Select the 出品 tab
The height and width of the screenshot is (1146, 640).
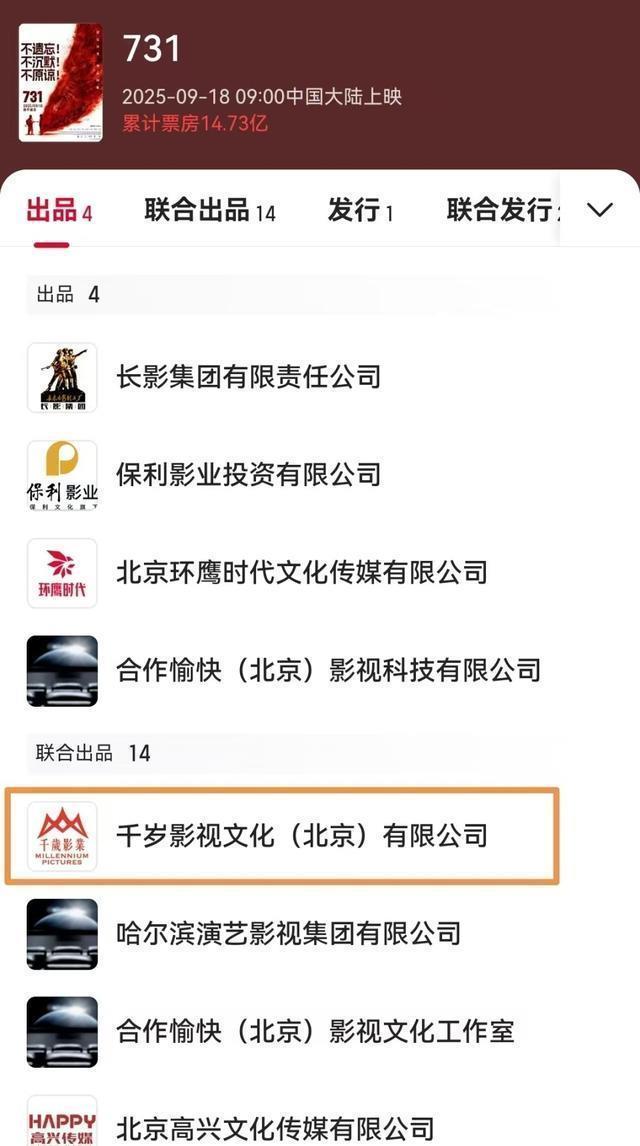59,210
